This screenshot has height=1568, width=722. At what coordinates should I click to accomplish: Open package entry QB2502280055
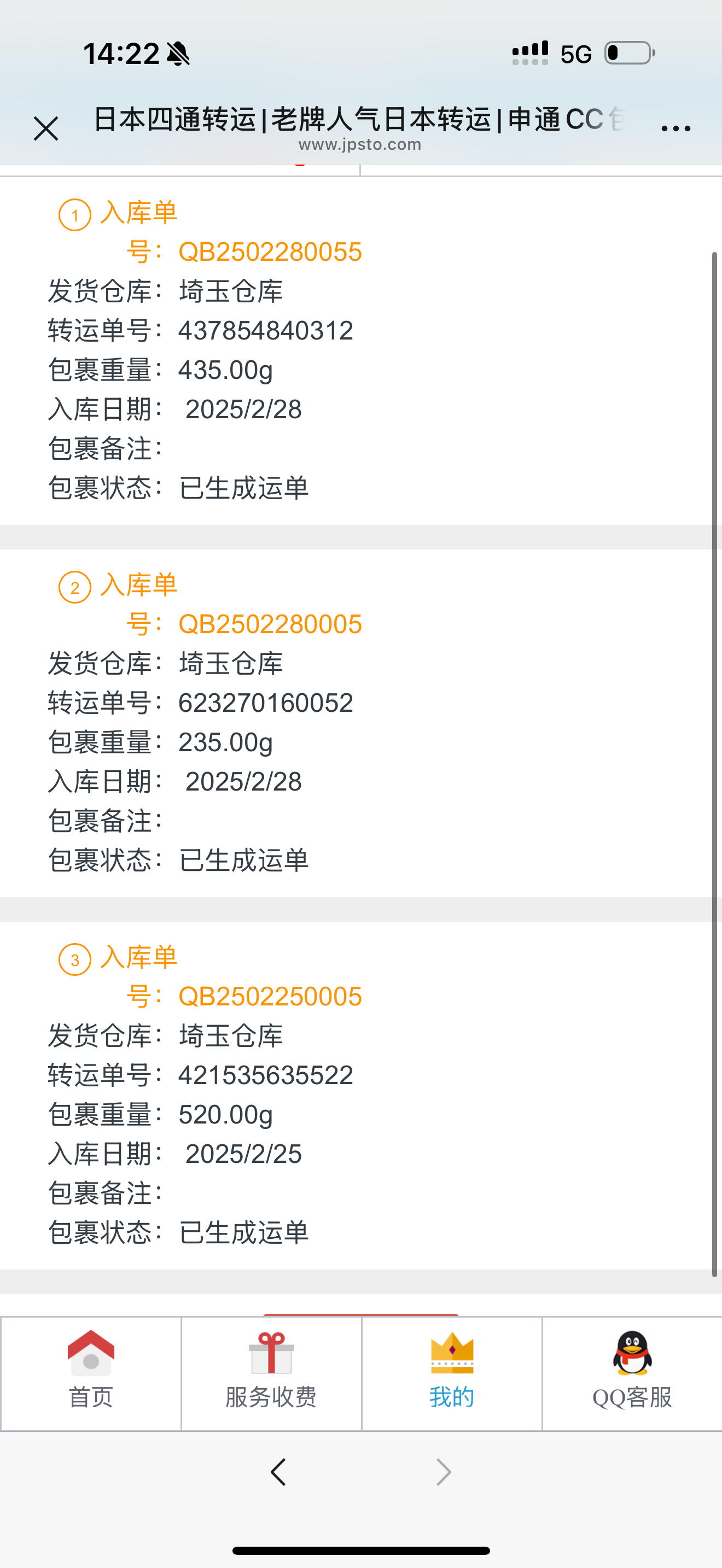tap(270, 252)
